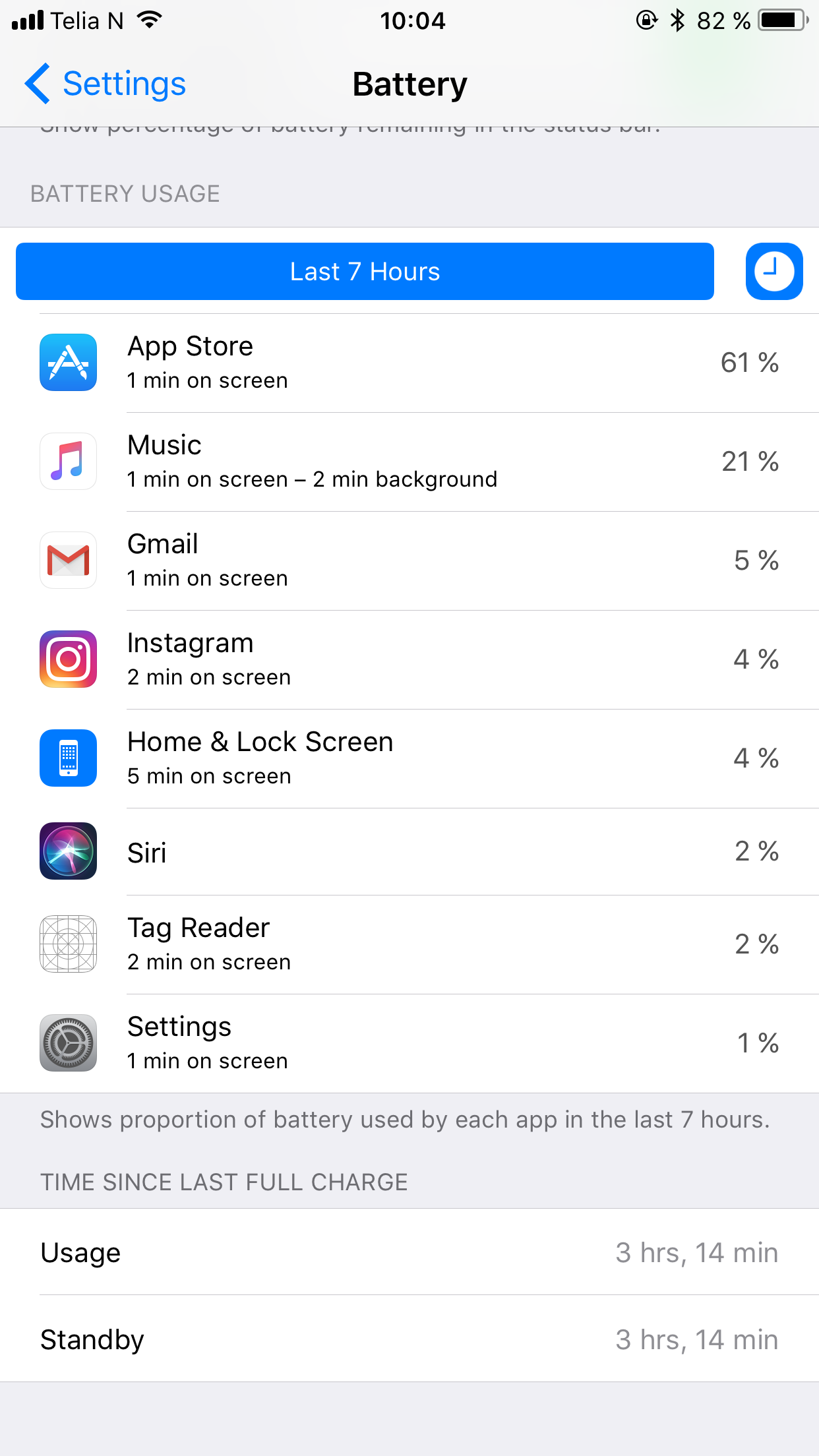Screen dimensions: 819x1456
Task: Tap the Home & Lock Screen usage row
Action: (x=409, y=758)
